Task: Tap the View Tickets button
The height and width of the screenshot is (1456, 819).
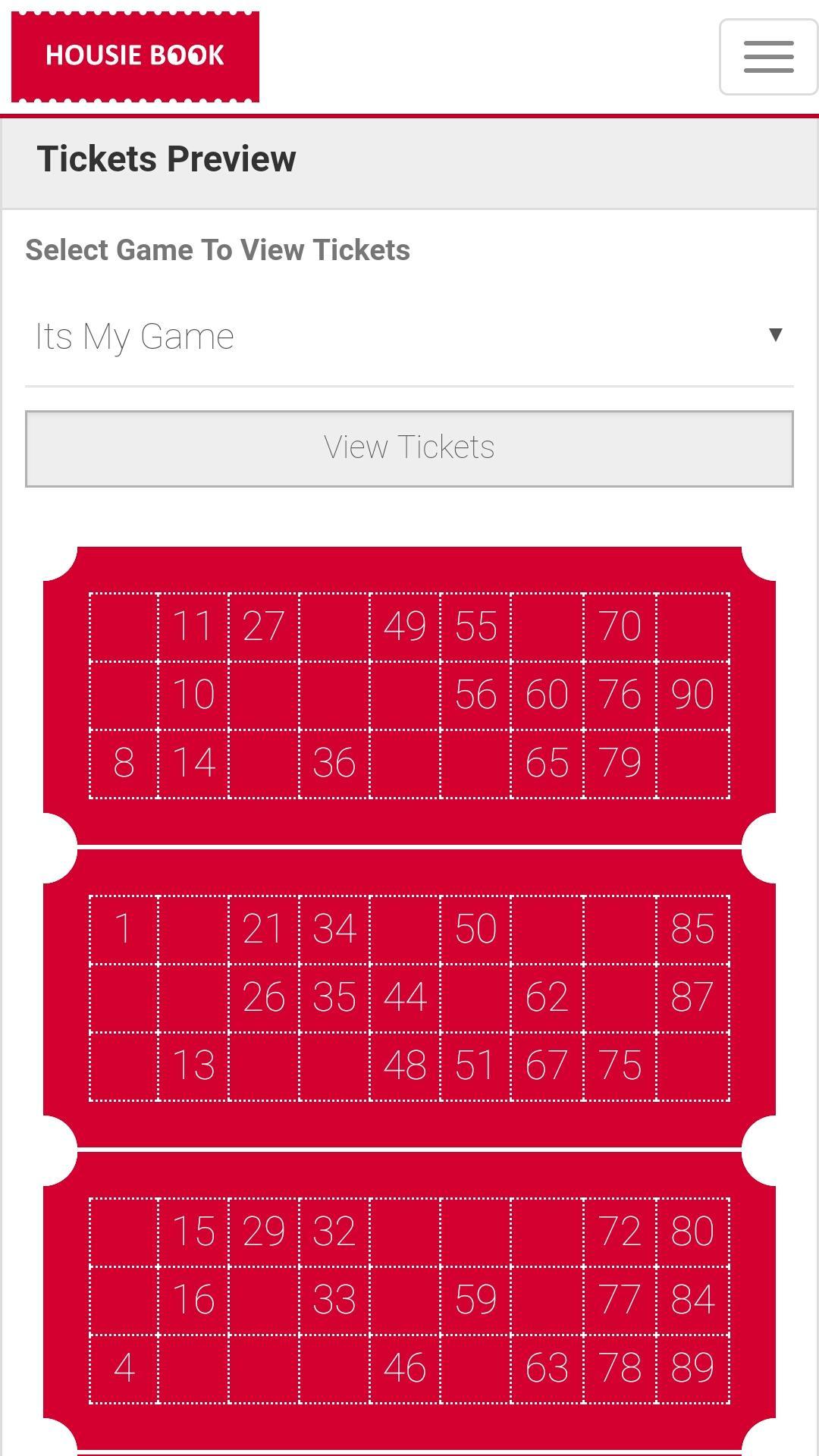Action: pos(409,448)
